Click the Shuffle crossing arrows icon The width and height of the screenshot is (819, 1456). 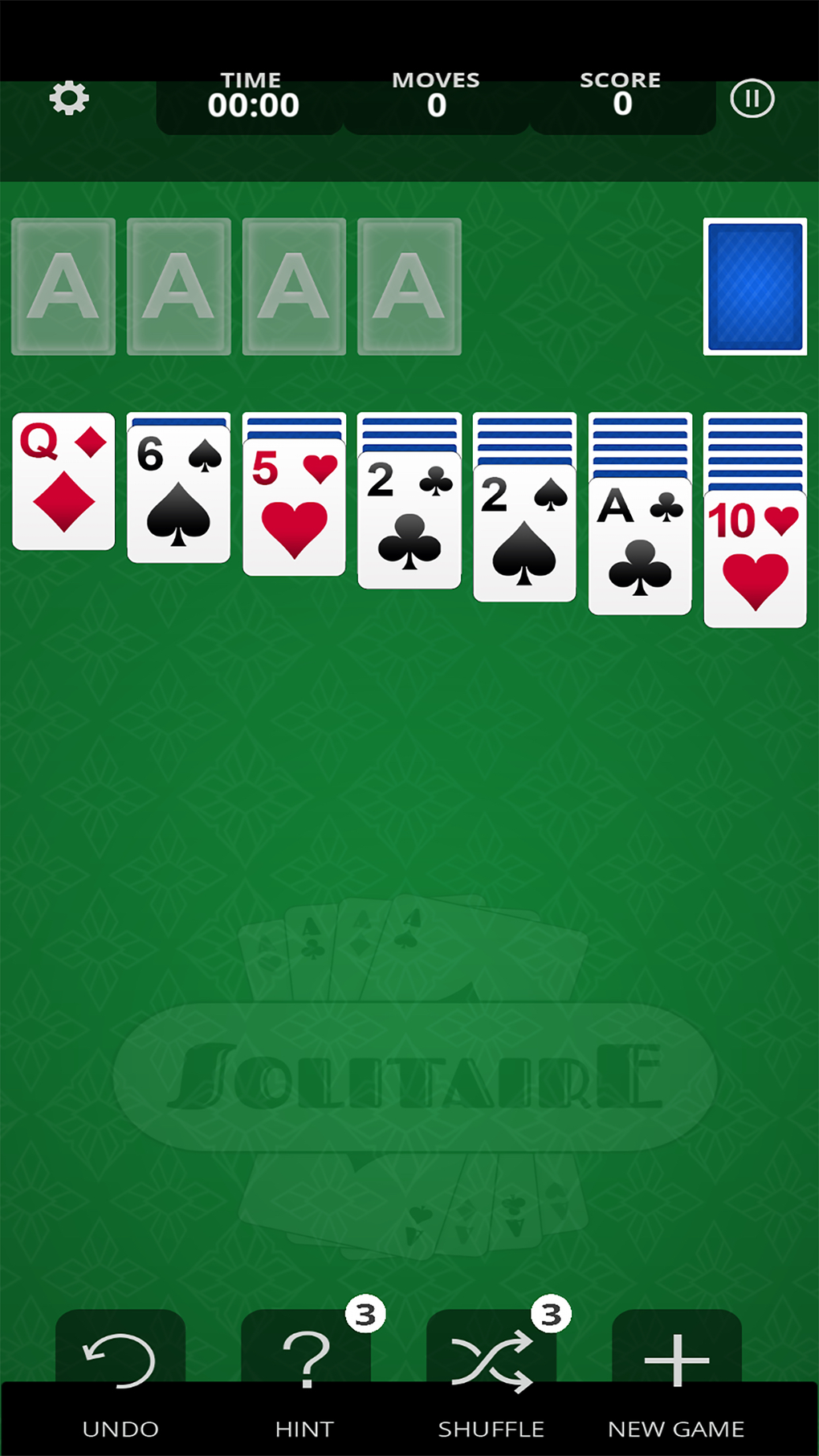(x=491, y=1359)
